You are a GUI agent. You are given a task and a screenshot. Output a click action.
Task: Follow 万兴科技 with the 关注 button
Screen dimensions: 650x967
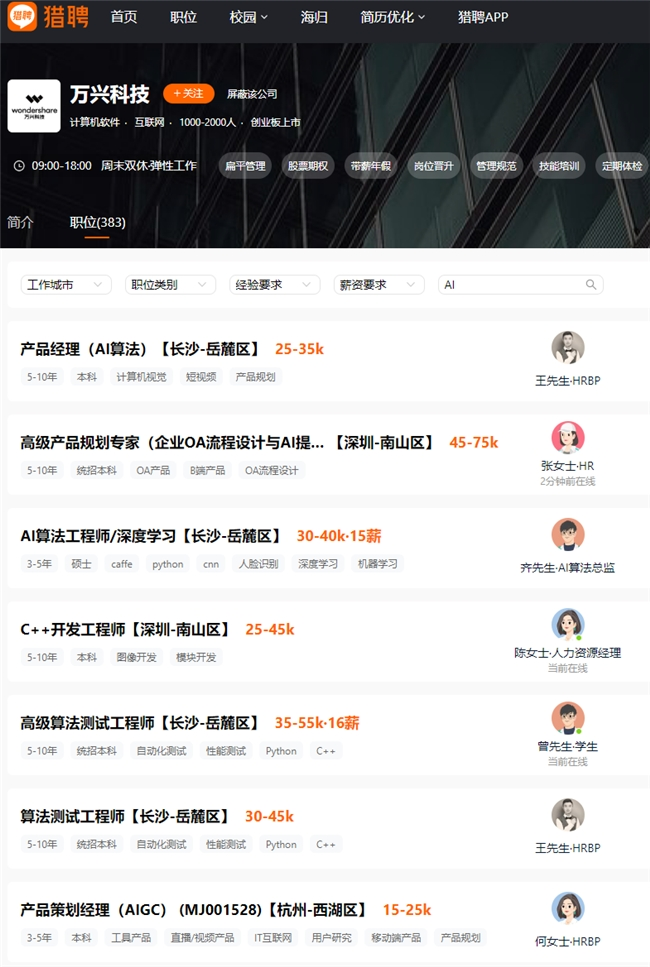tap(188, 93)
